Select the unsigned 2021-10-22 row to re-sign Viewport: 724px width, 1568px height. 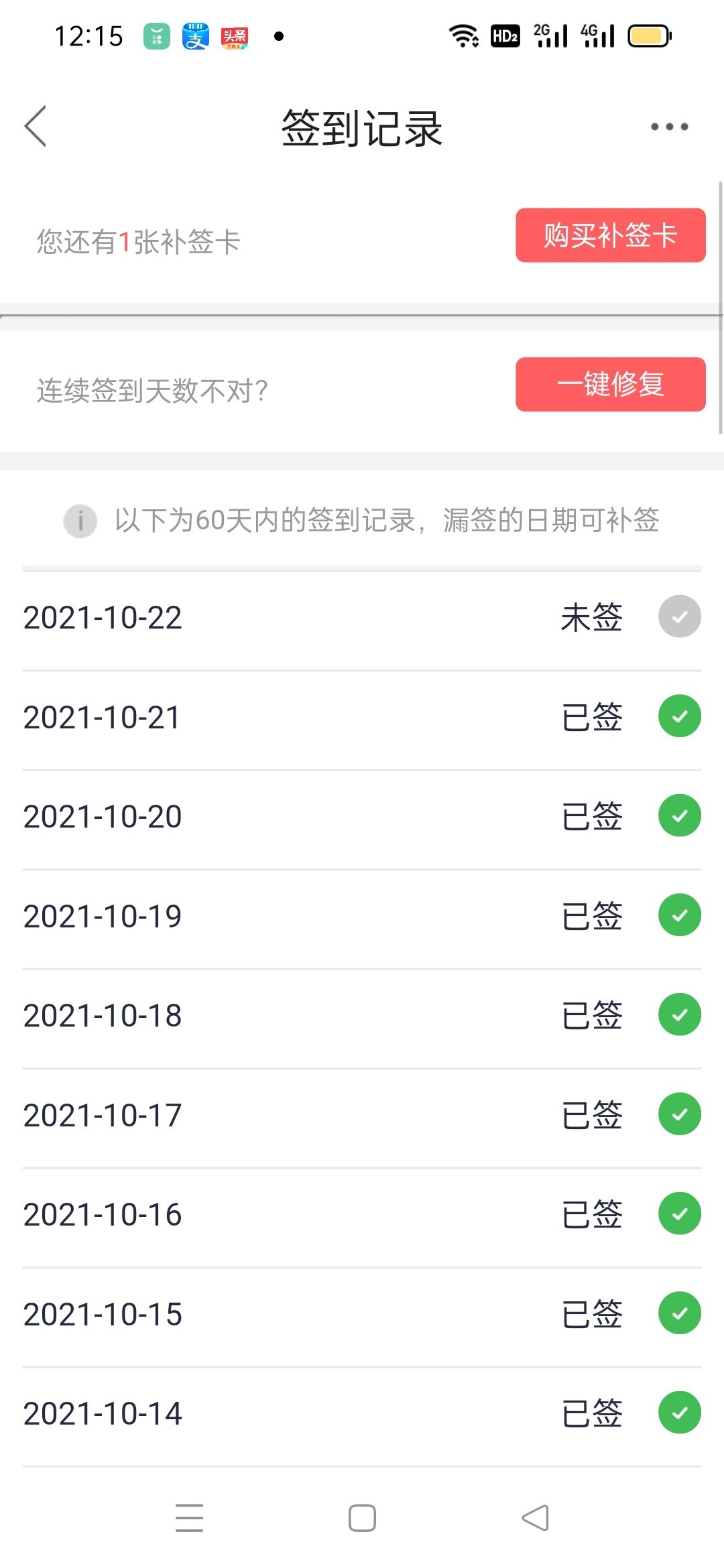[x=362, y=617]
